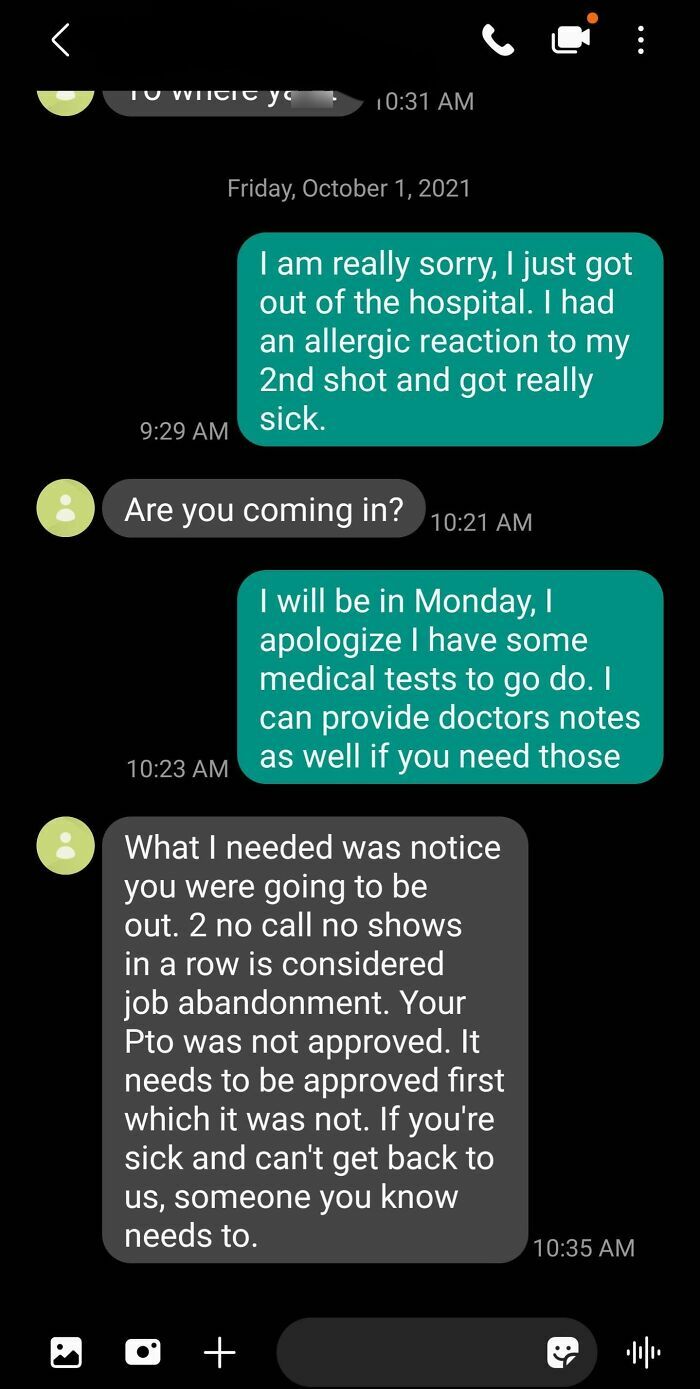
Task: Open the three-dot overflow menu
Action: (x=641, y=40)
